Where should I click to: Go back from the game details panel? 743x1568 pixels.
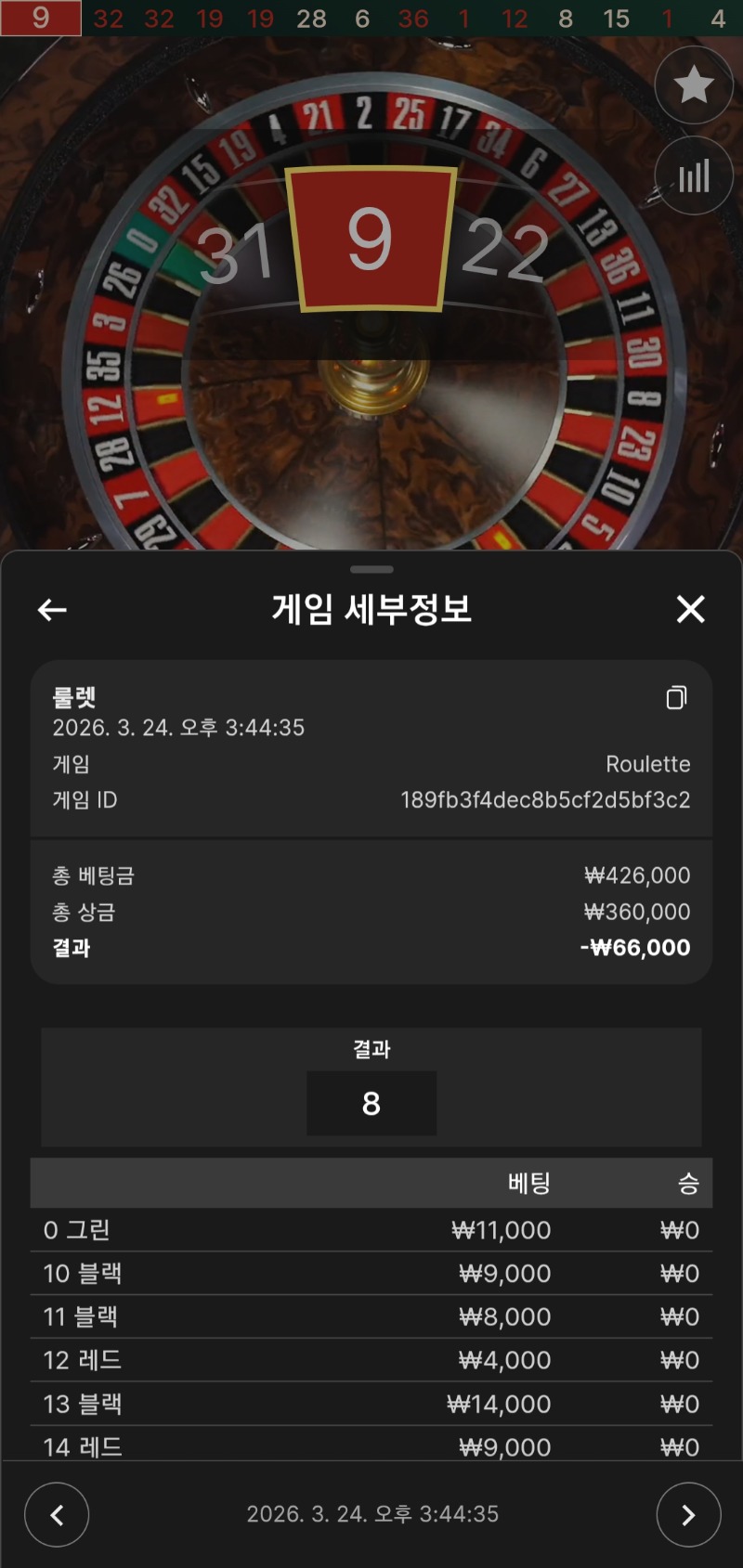52,610
